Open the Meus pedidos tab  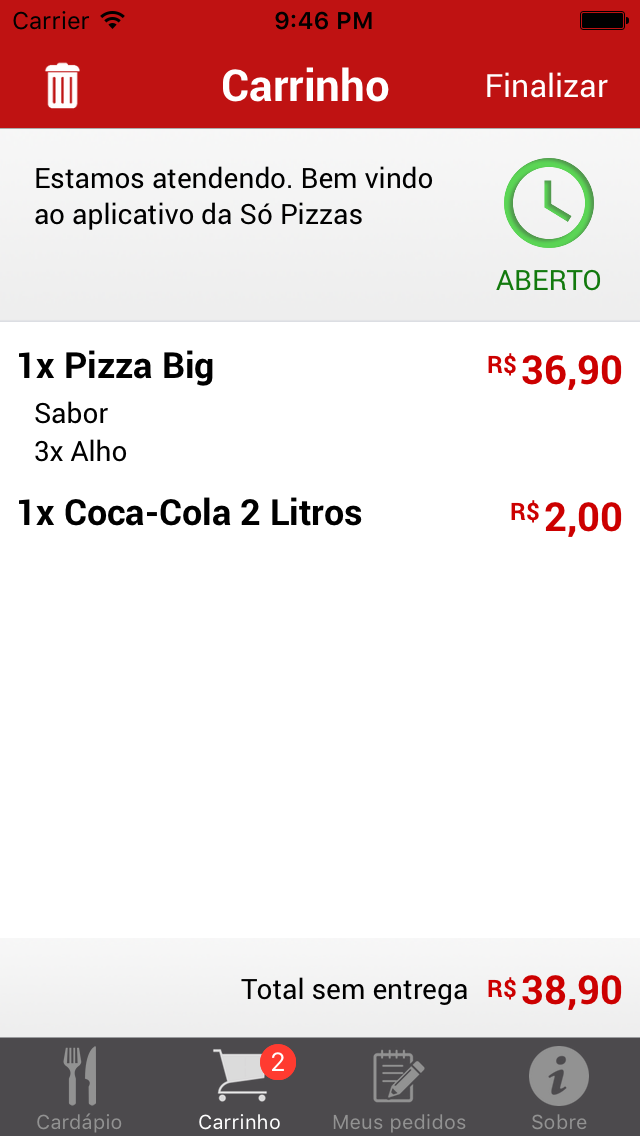(399, 1088)
